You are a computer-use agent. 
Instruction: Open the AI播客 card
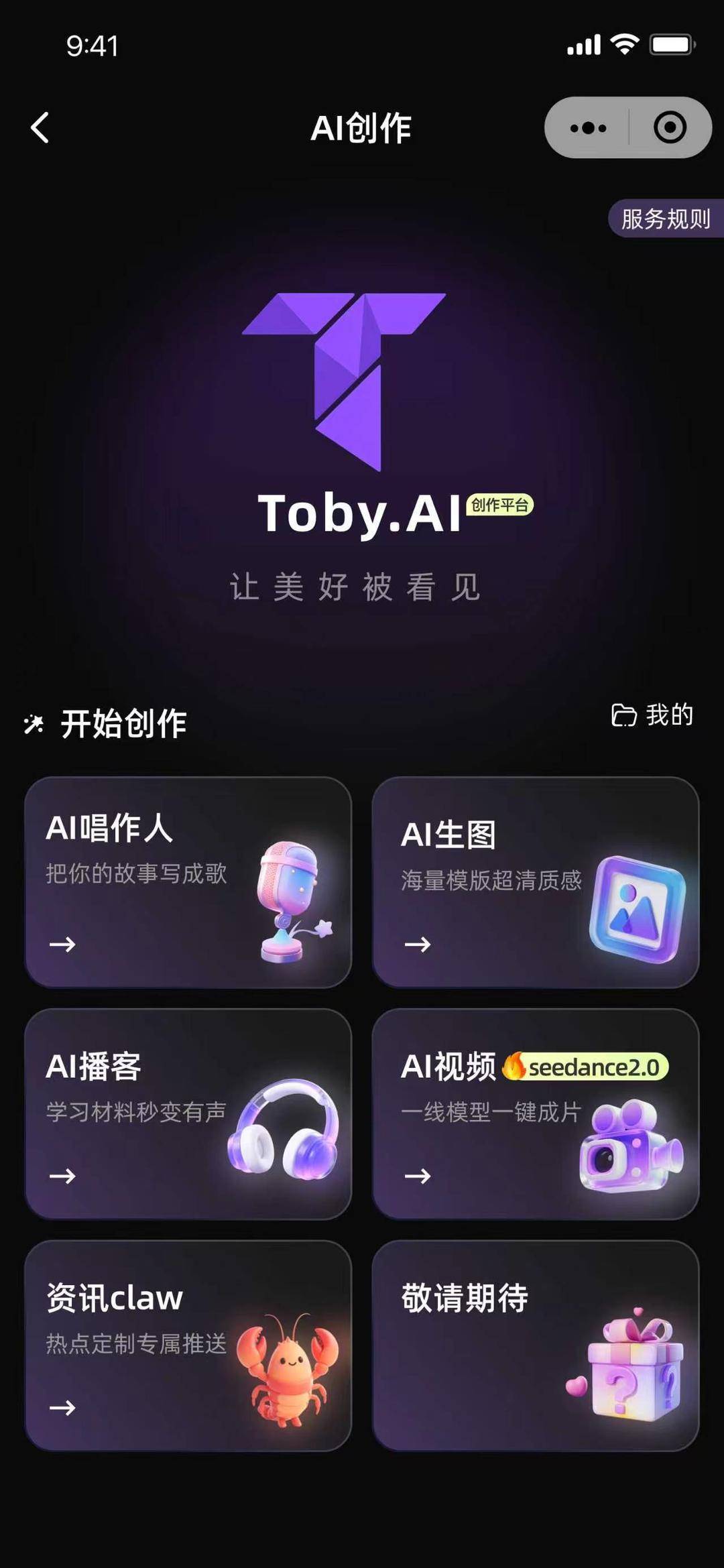(x=188, y=1114)
